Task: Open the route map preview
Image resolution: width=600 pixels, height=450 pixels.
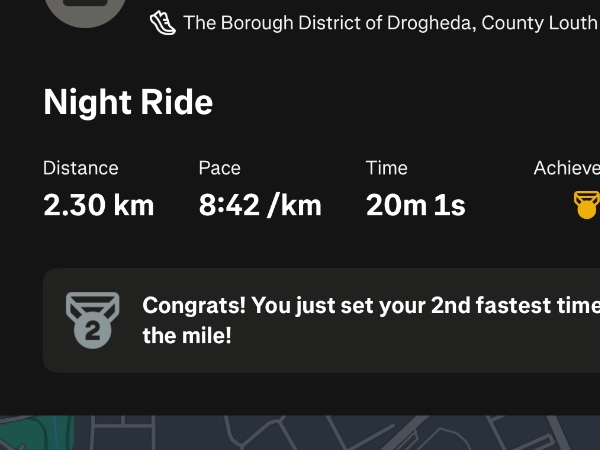Action: pyautogui.click(x=300, y=433)
